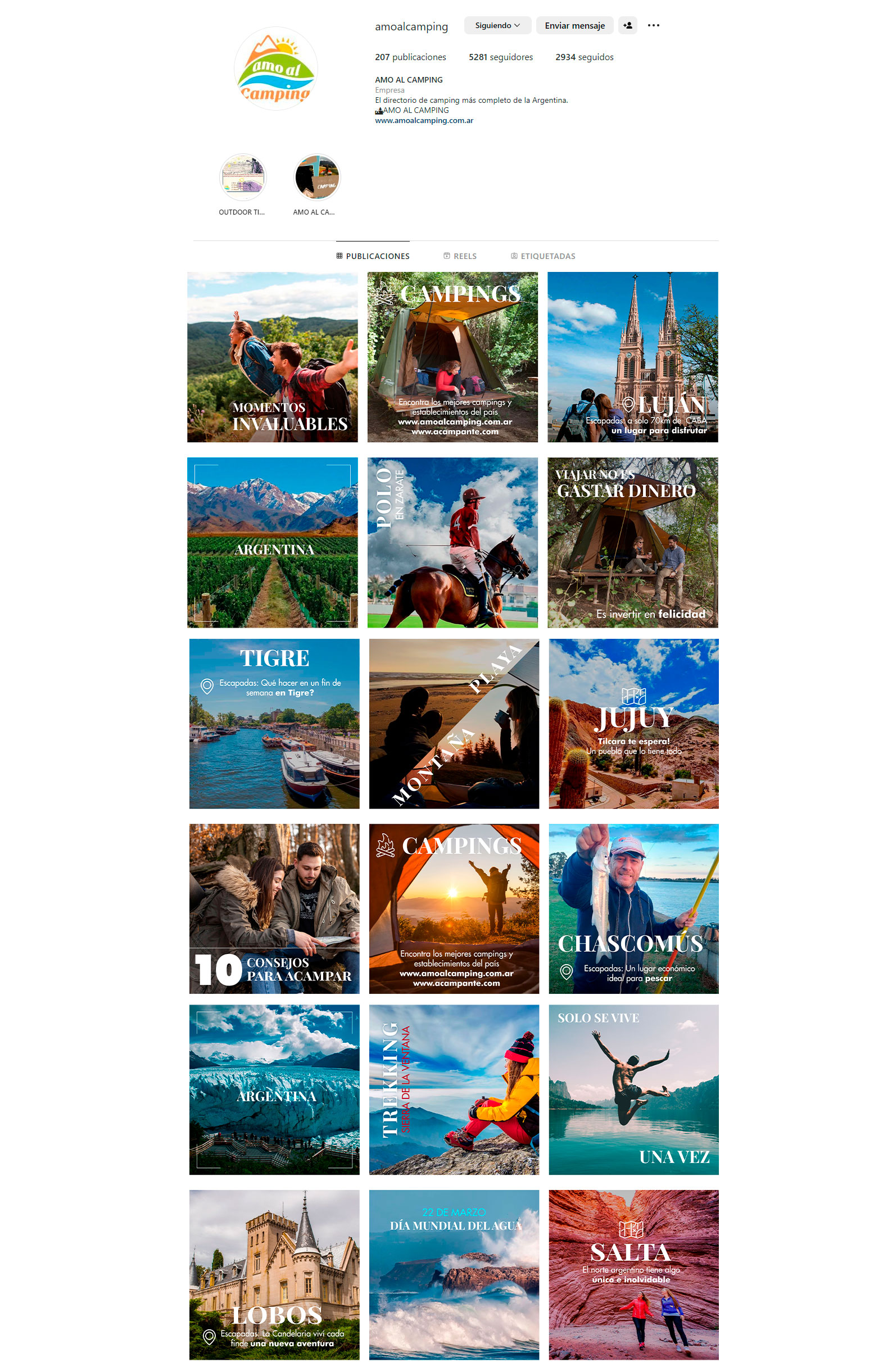Open the AMO AL CA... story highlight

pos(316,178)
